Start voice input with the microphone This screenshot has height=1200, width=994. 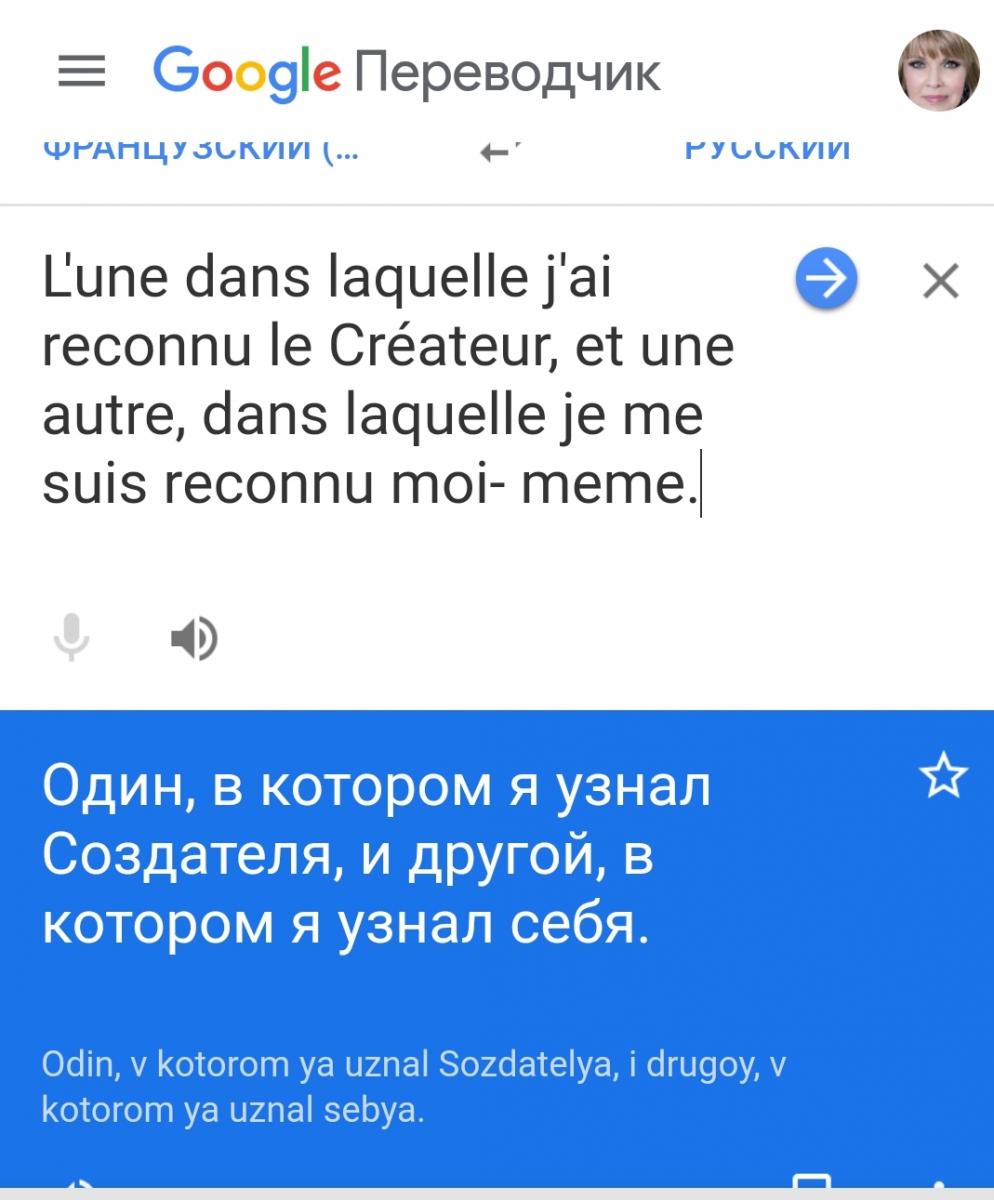(71, 637)
